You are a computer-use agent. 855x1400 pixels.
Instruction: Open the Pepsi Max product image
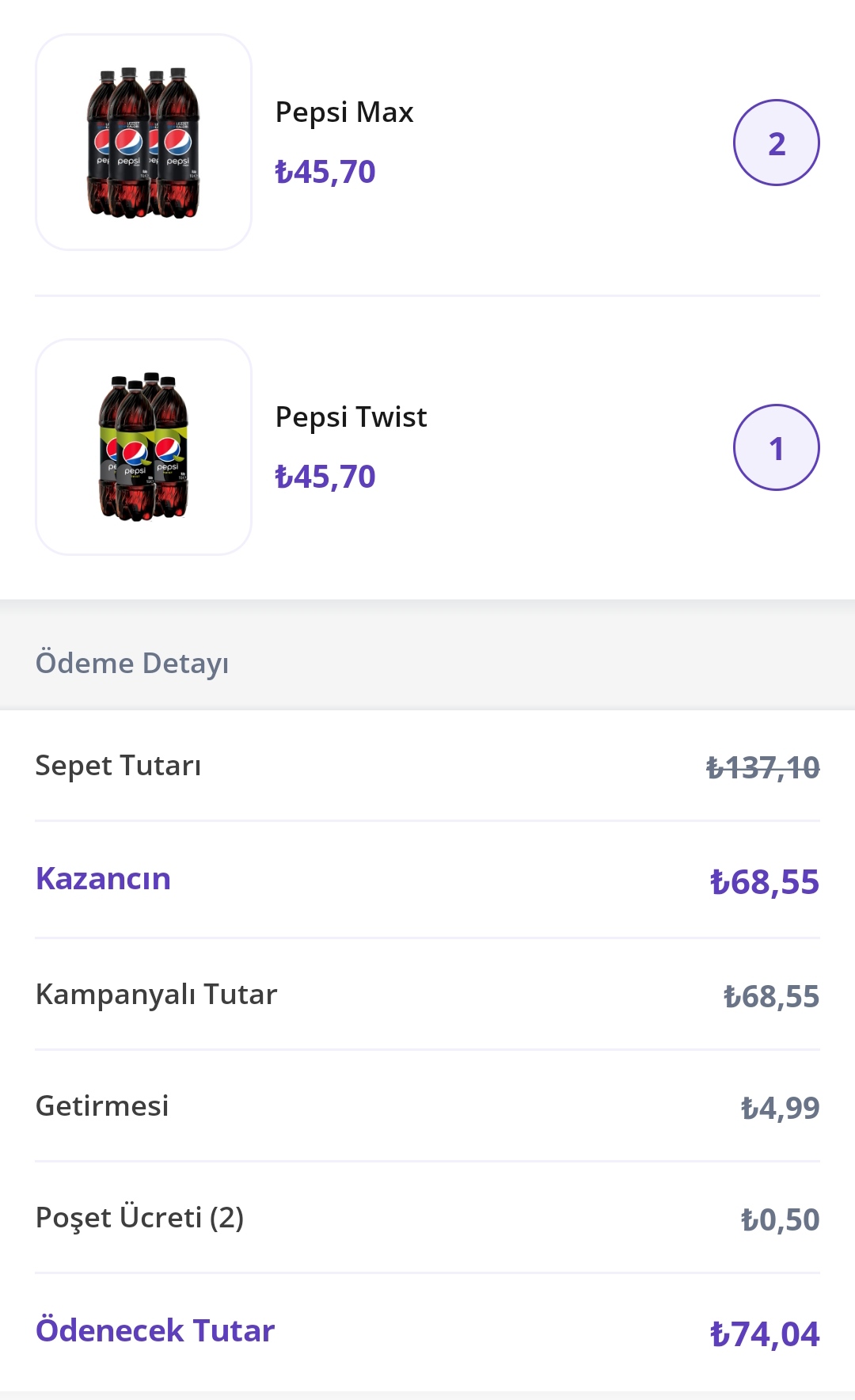point(143,143)
